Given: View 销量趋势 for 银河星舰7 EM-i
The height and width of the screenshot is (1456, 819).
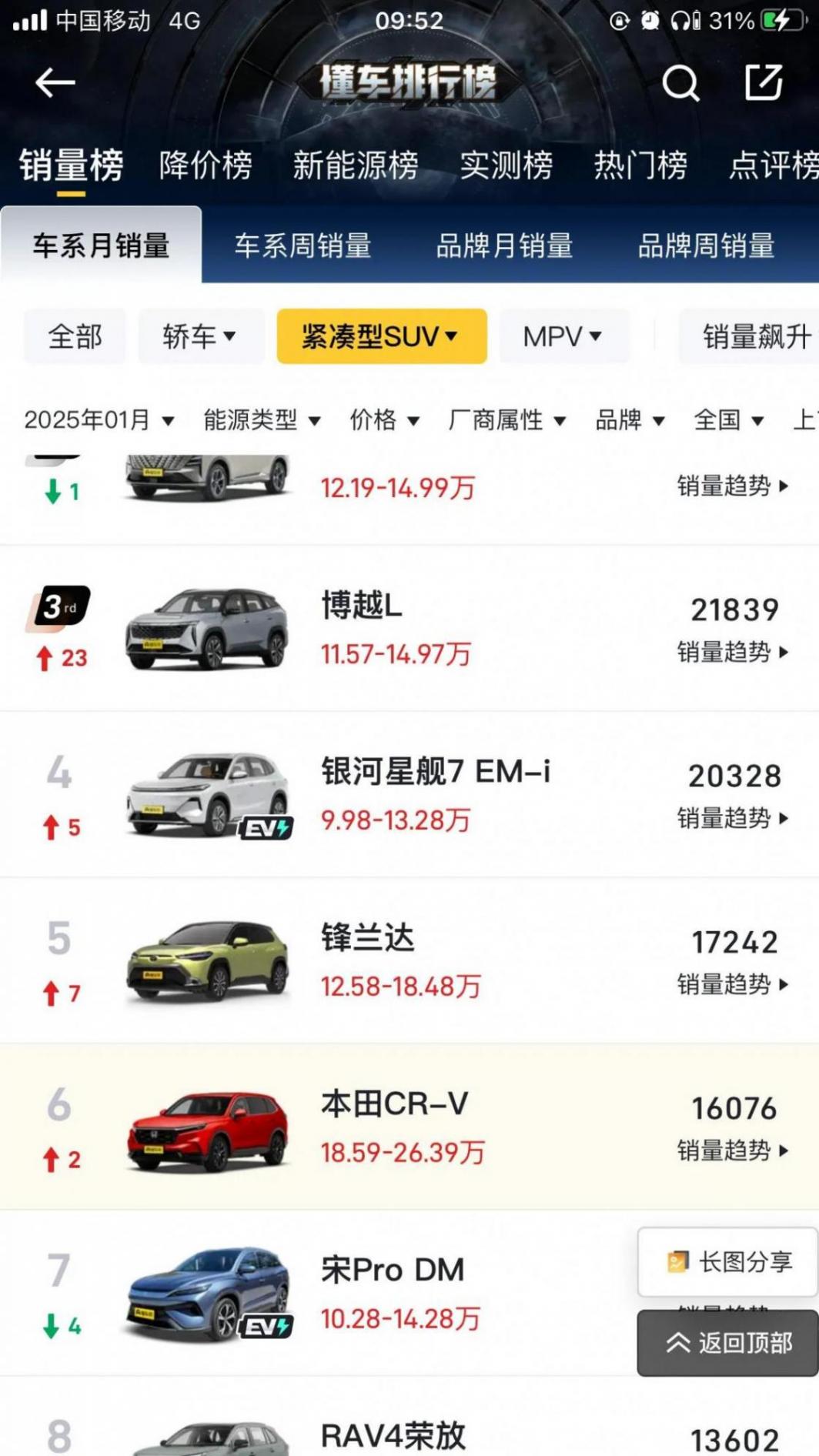Looking at the screenshot, I should [x=732, y=818].
